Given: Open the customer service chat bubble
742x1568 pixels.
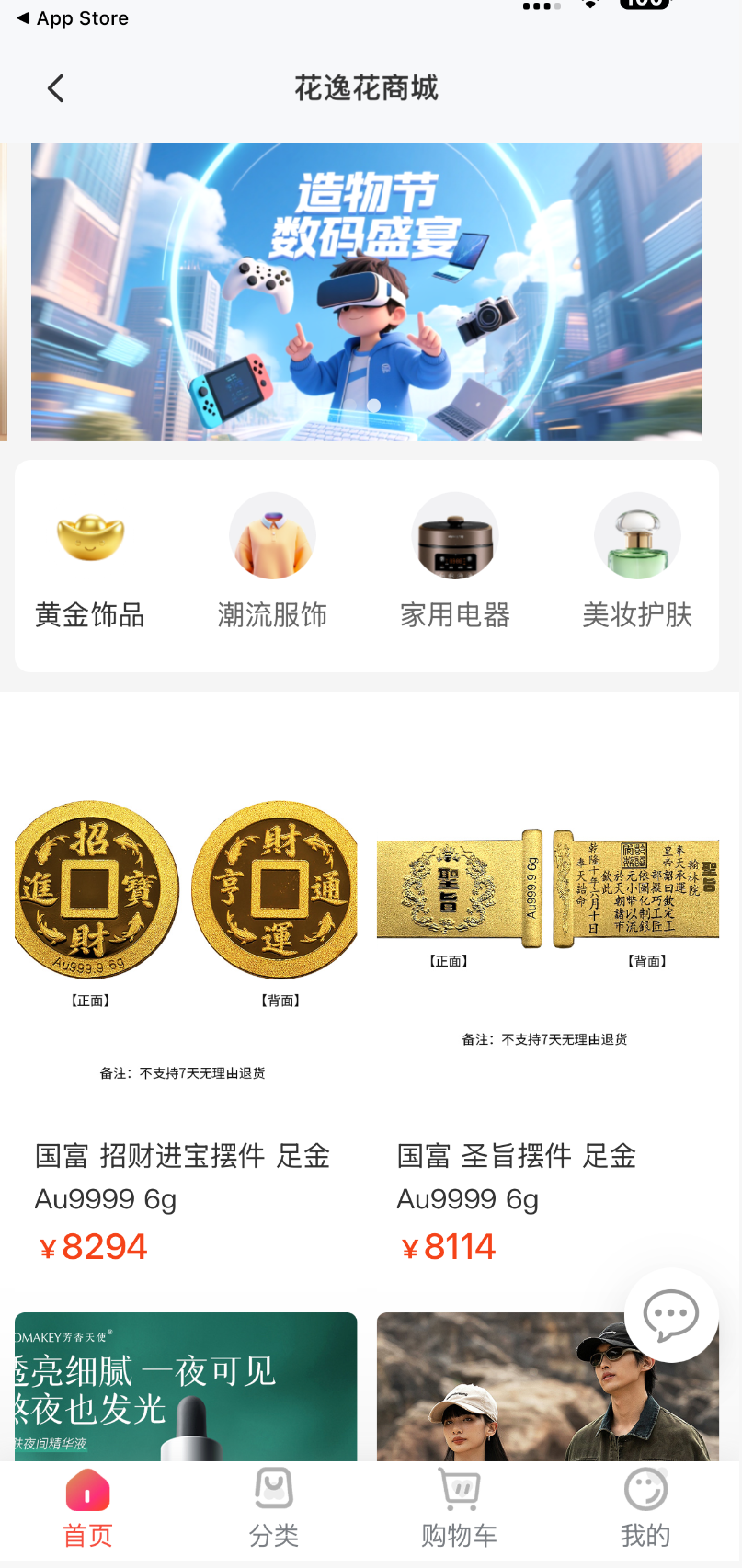Looking at the screenshot, I should coord(671,1315).
